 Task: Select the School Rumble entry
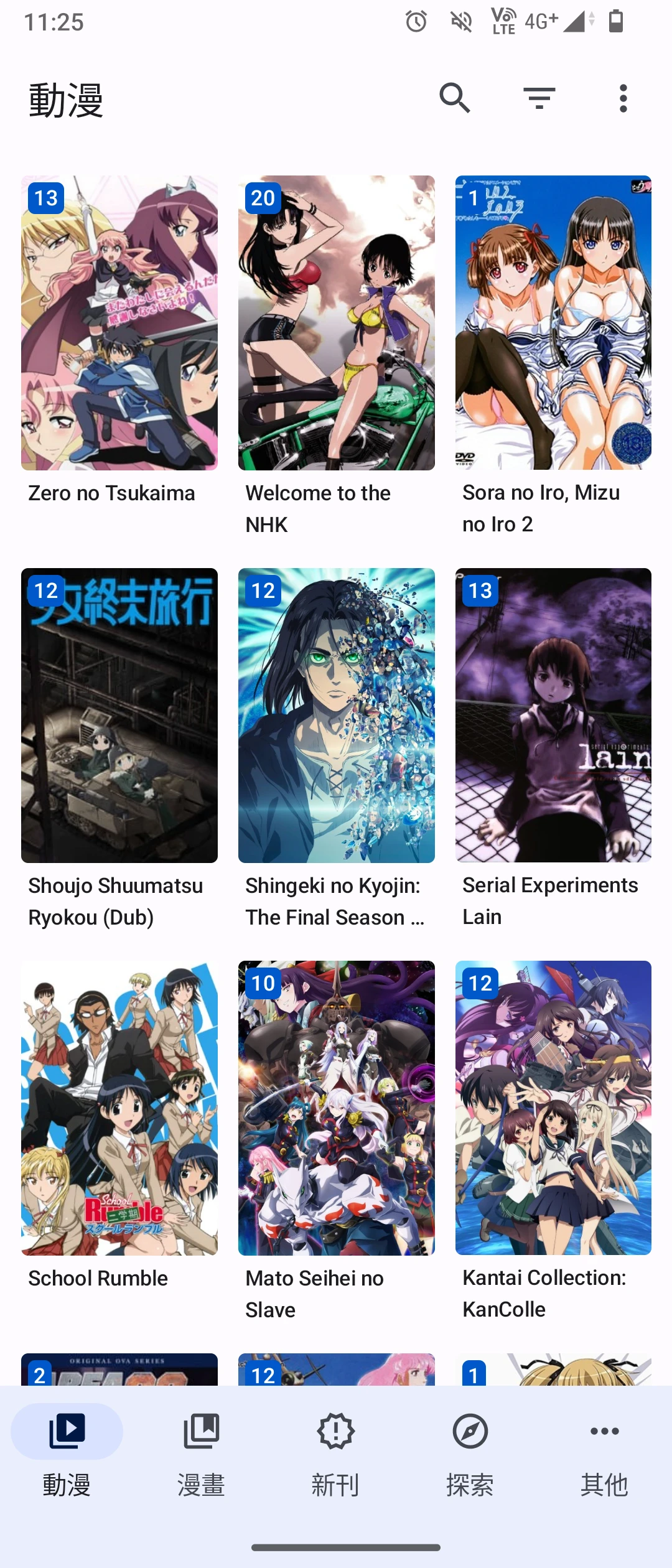tap(119, 1108)
